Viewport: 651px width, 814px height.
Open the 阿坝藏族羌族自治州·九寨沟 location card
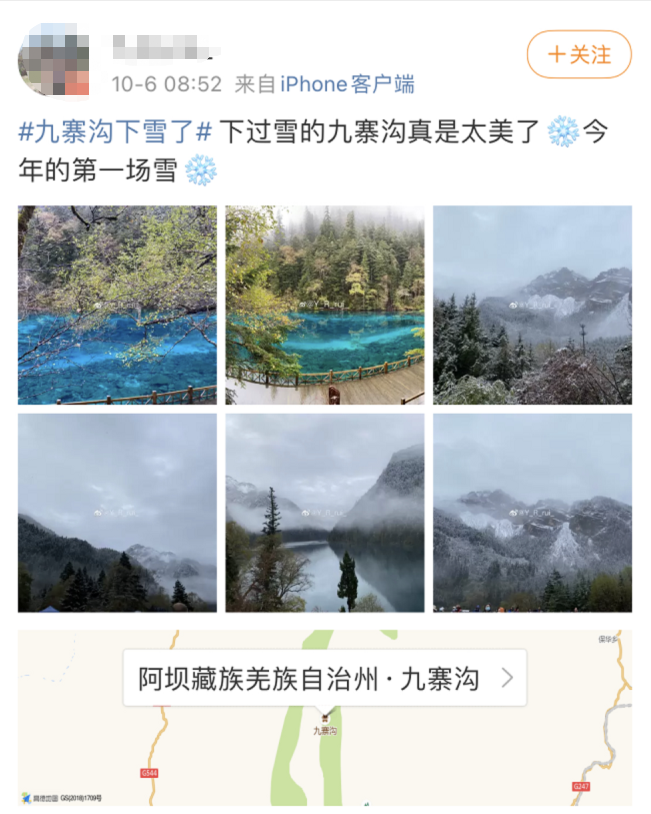[x=324, y=679]
